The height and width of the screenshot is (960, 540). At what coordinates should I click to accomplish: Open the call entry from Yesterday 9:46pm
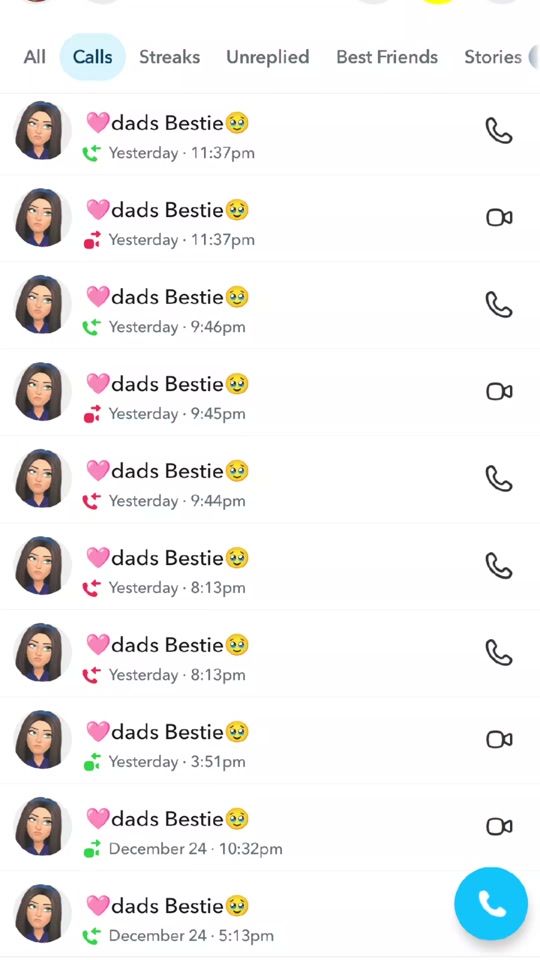pos(270,306)
